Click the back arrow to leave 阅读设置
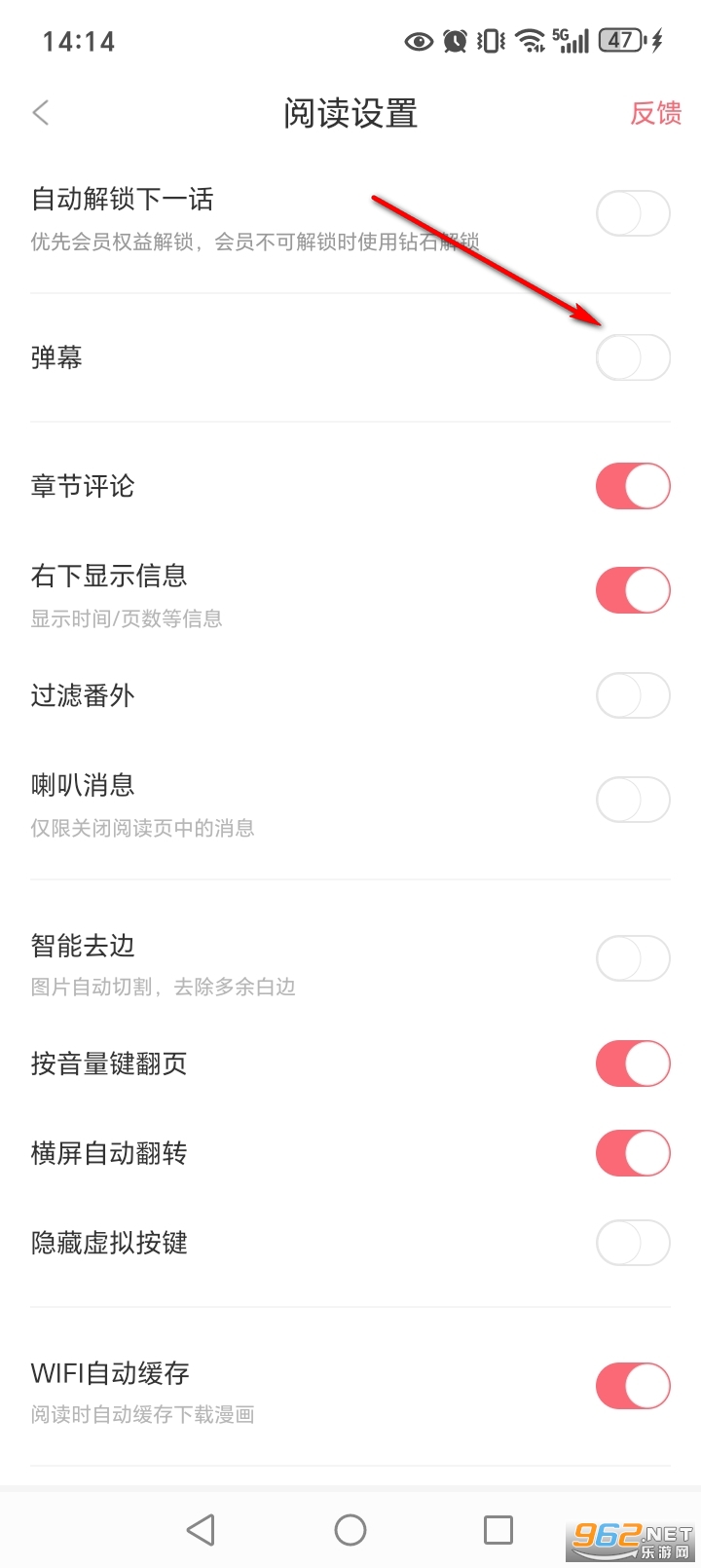This screenshot has width=701, height=1568. (x=40, y=113)
